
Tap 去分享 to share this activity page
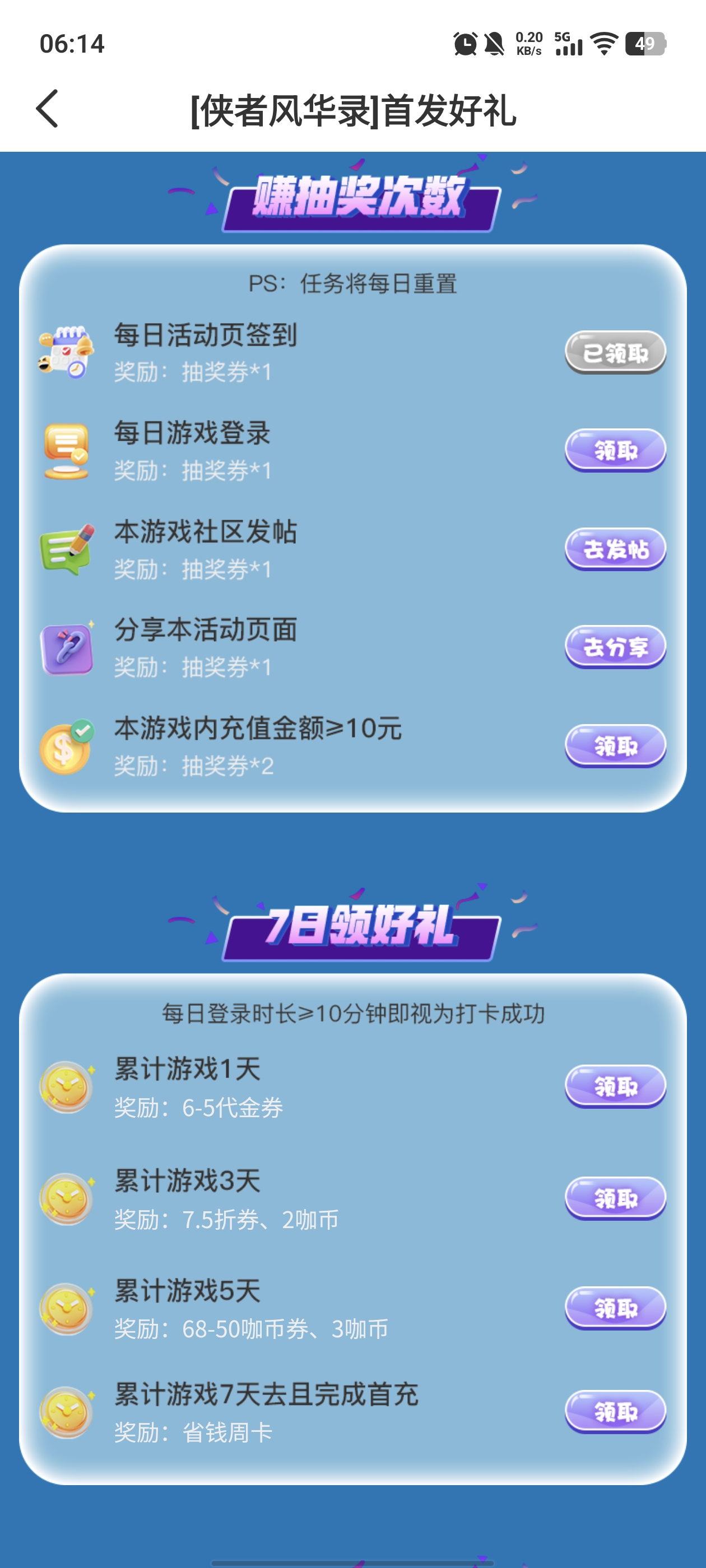pos(615,647)
